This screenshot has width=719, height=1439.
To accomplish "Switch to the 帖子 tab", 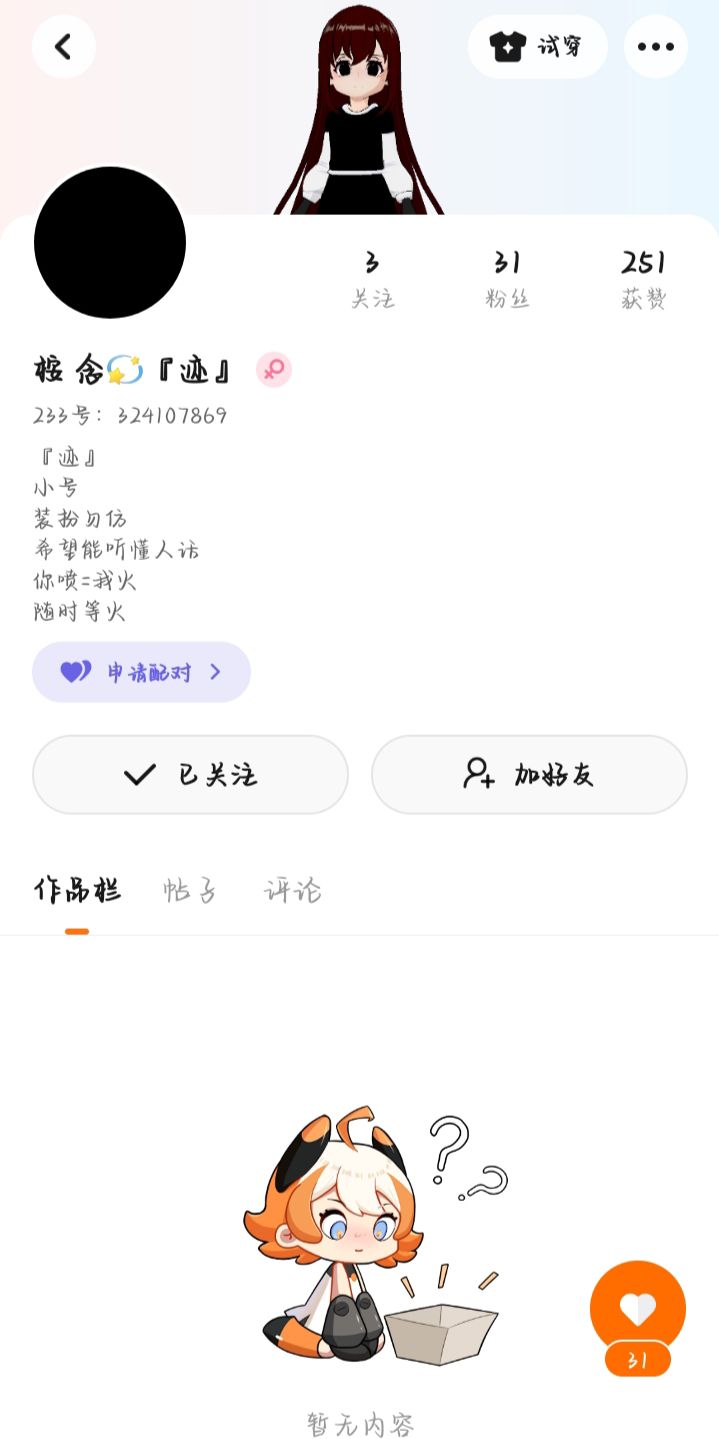I will (x=189, y=890).
